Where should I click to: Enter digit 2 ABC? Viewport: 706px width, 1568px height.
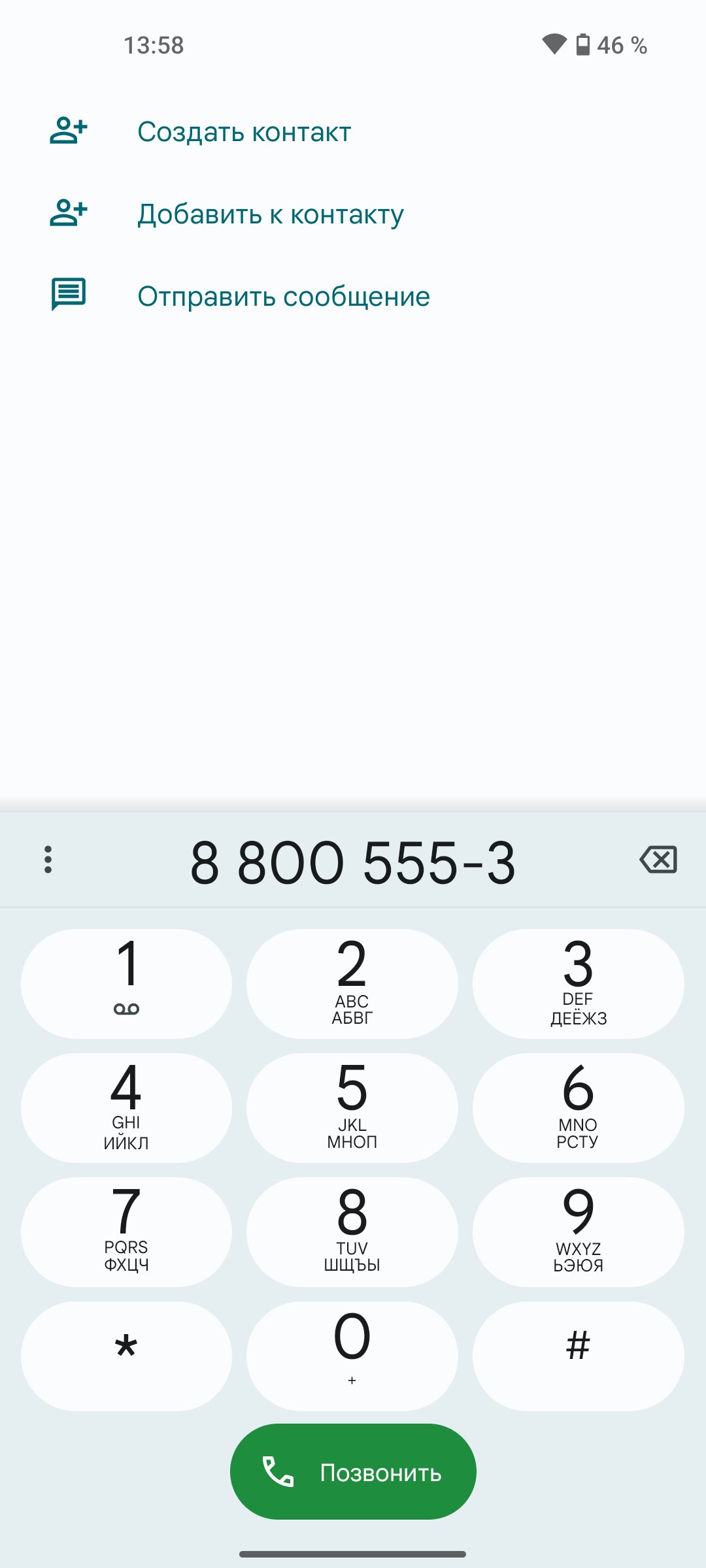coord(352,983)
